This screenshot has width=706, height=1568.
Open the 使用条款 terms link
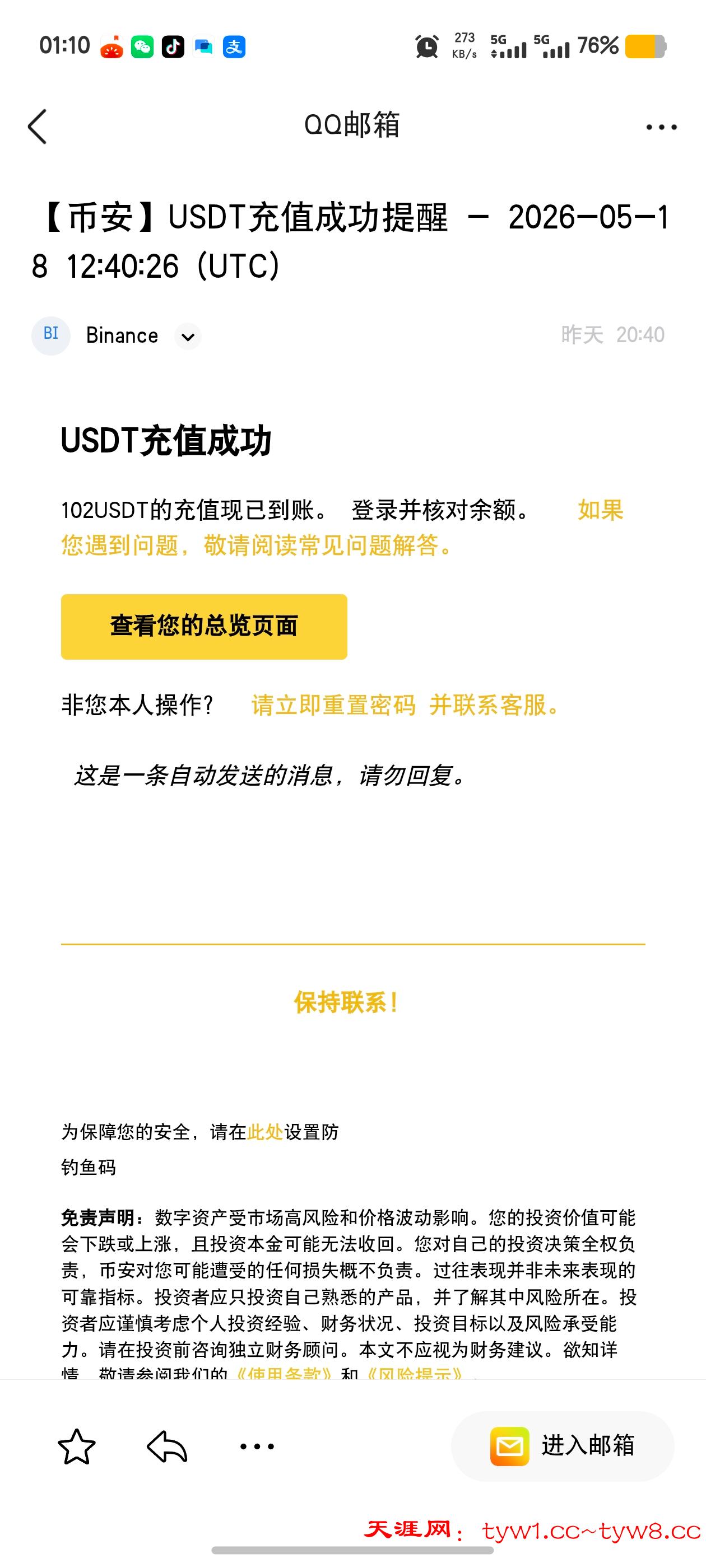284,1374
